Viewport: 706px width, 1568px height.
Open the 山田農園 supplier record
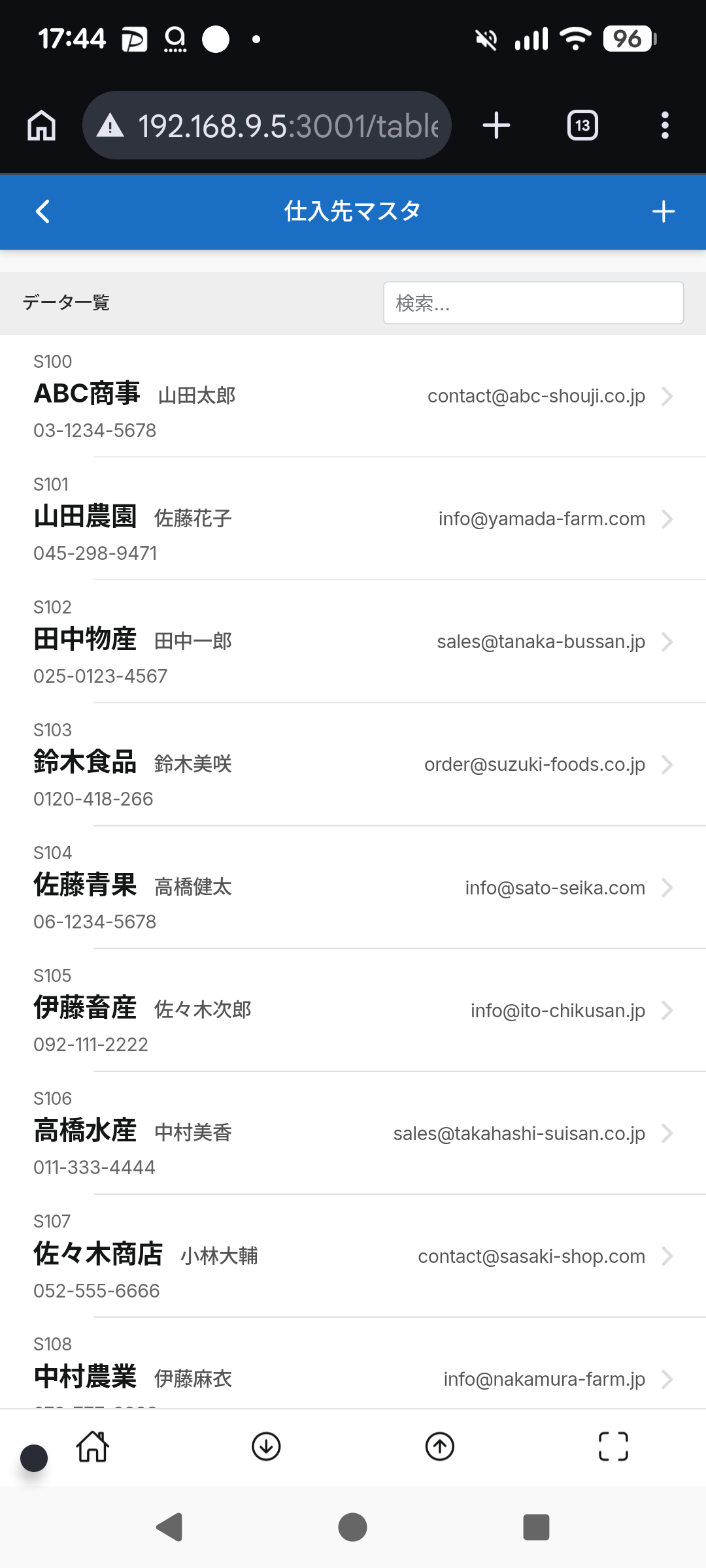353,519
